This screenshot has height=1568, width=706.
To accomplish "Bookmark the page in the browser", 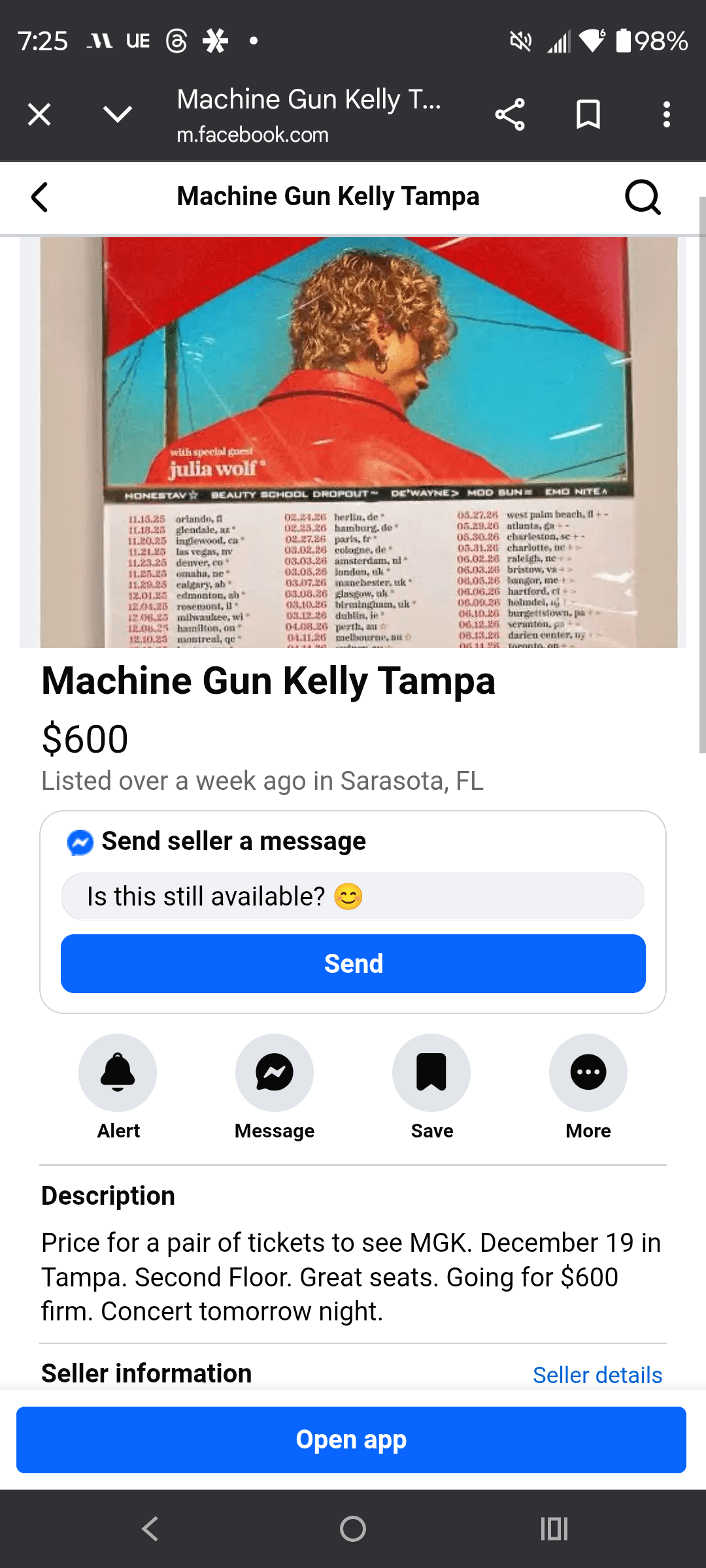I will click(588, 115).
